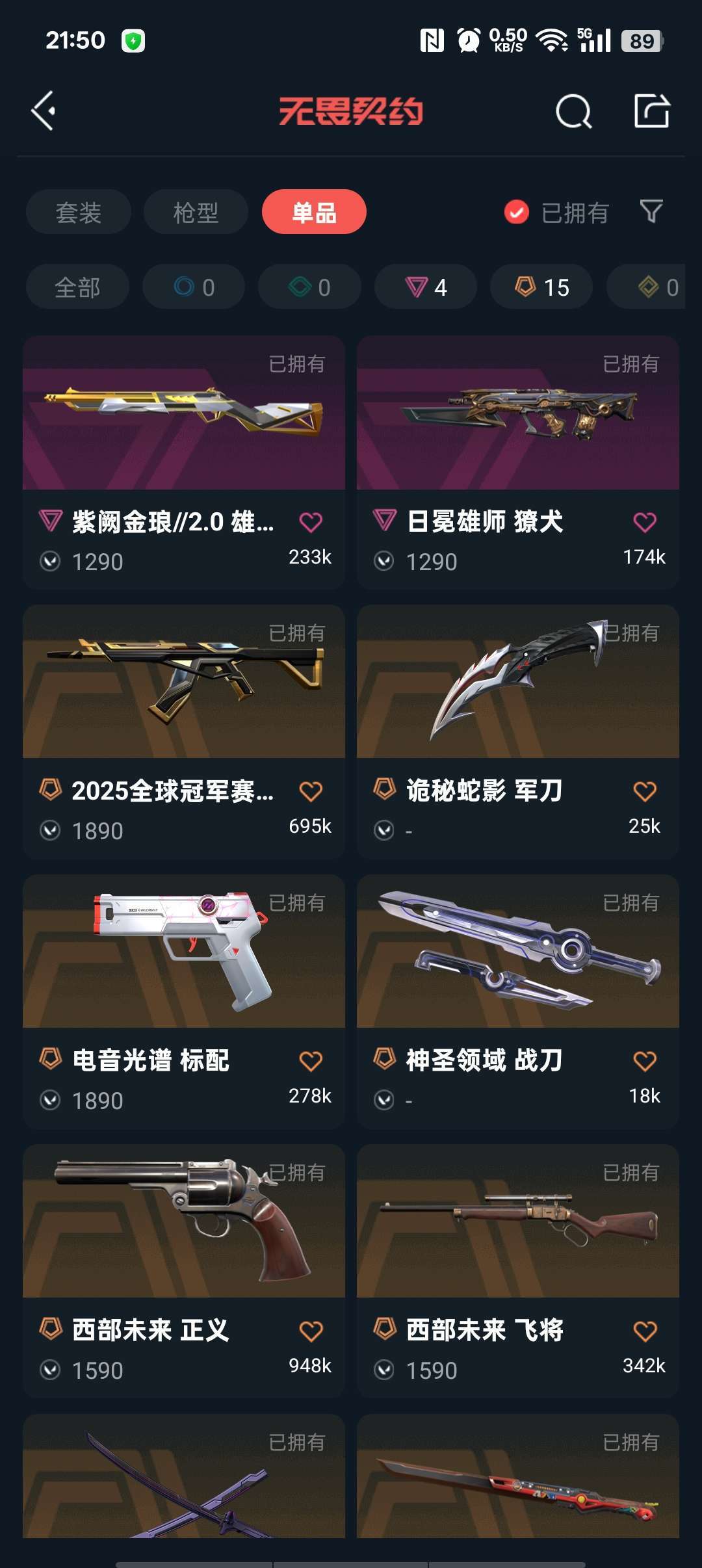This screenshot has height=1568, width=702.
Task: Filter by the purple tier chip showing 4
Action: pos(426,287)
